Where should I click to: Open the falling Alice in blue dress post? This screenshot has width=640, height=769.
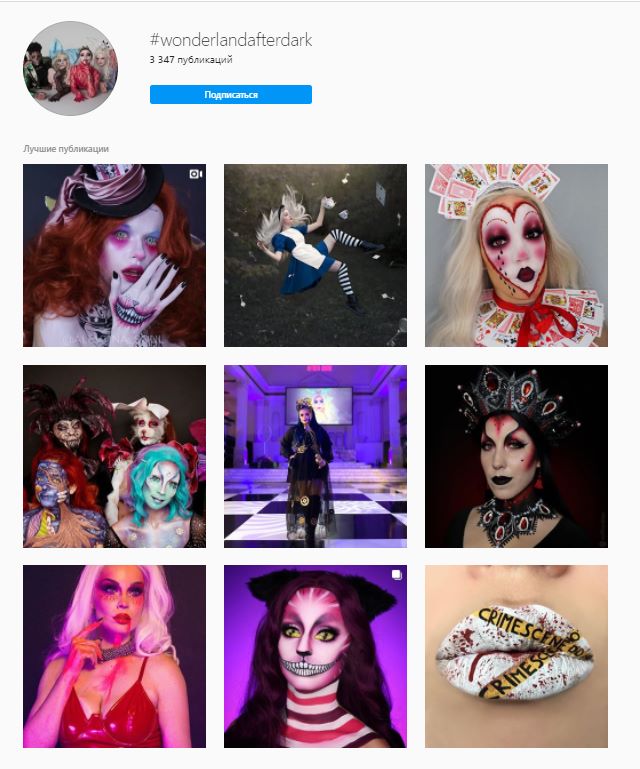tap(315, 255)
